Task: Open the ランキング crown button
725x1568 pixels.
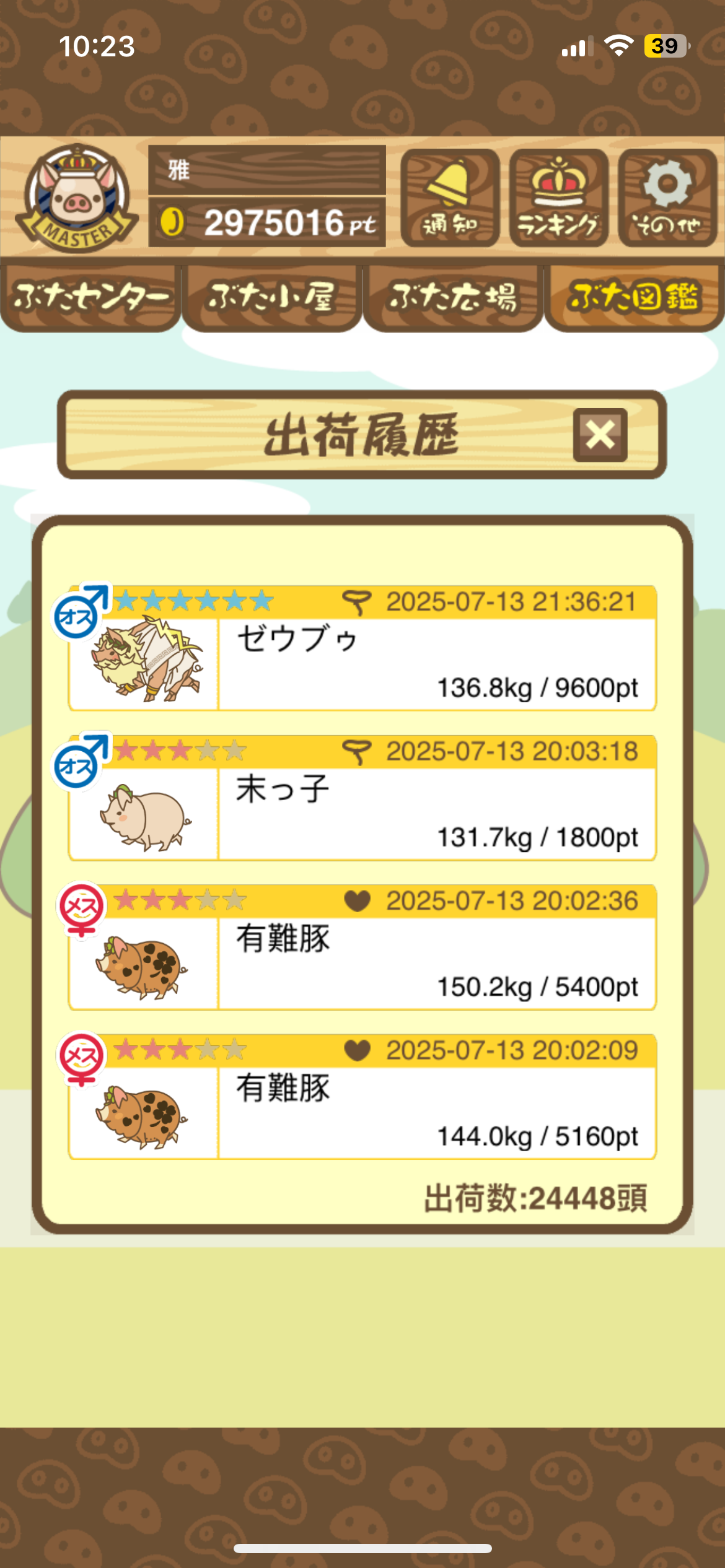Action: pyautogui.click(x=558, y=198)
